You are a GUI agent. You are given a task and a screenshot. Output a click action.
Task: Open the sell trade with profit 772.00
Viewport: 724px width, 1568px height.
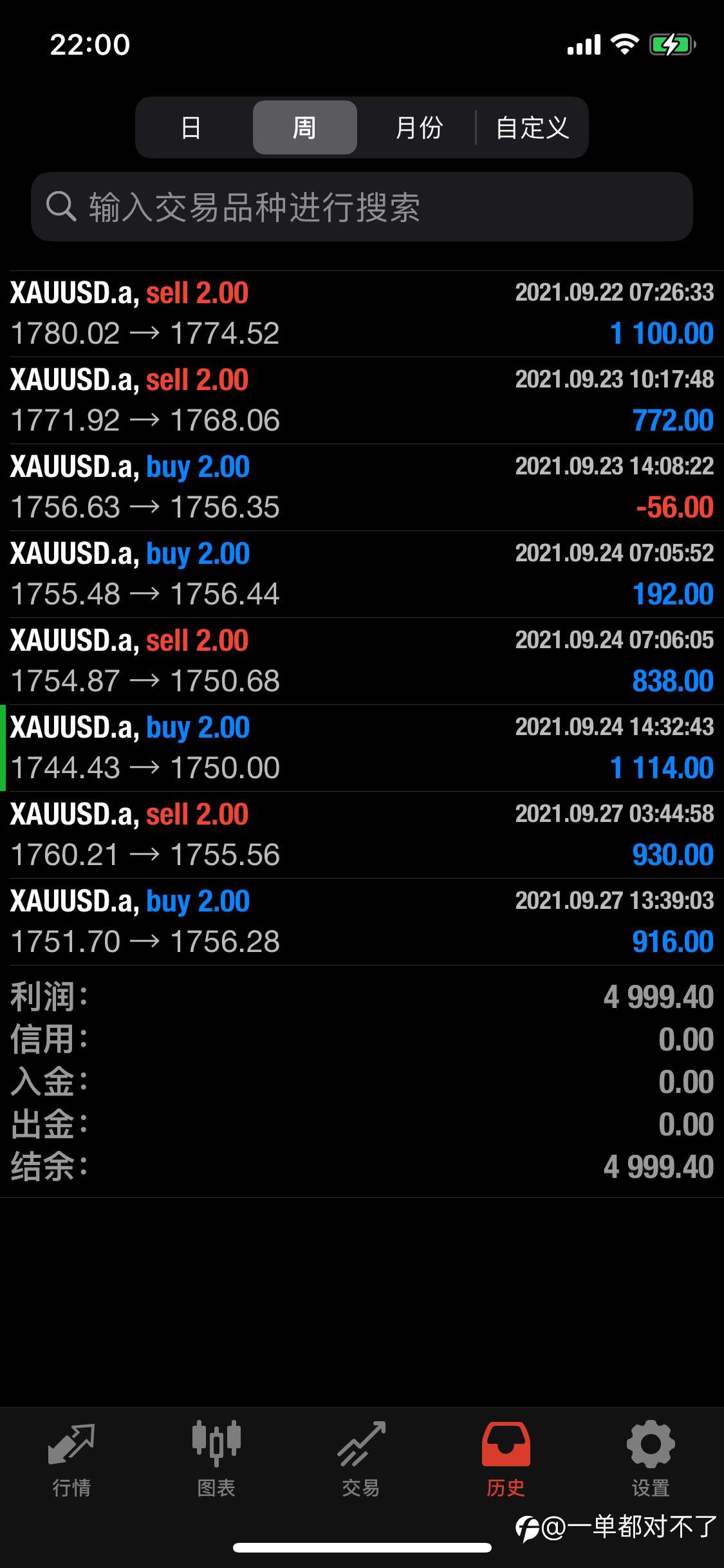pos(362,400)
